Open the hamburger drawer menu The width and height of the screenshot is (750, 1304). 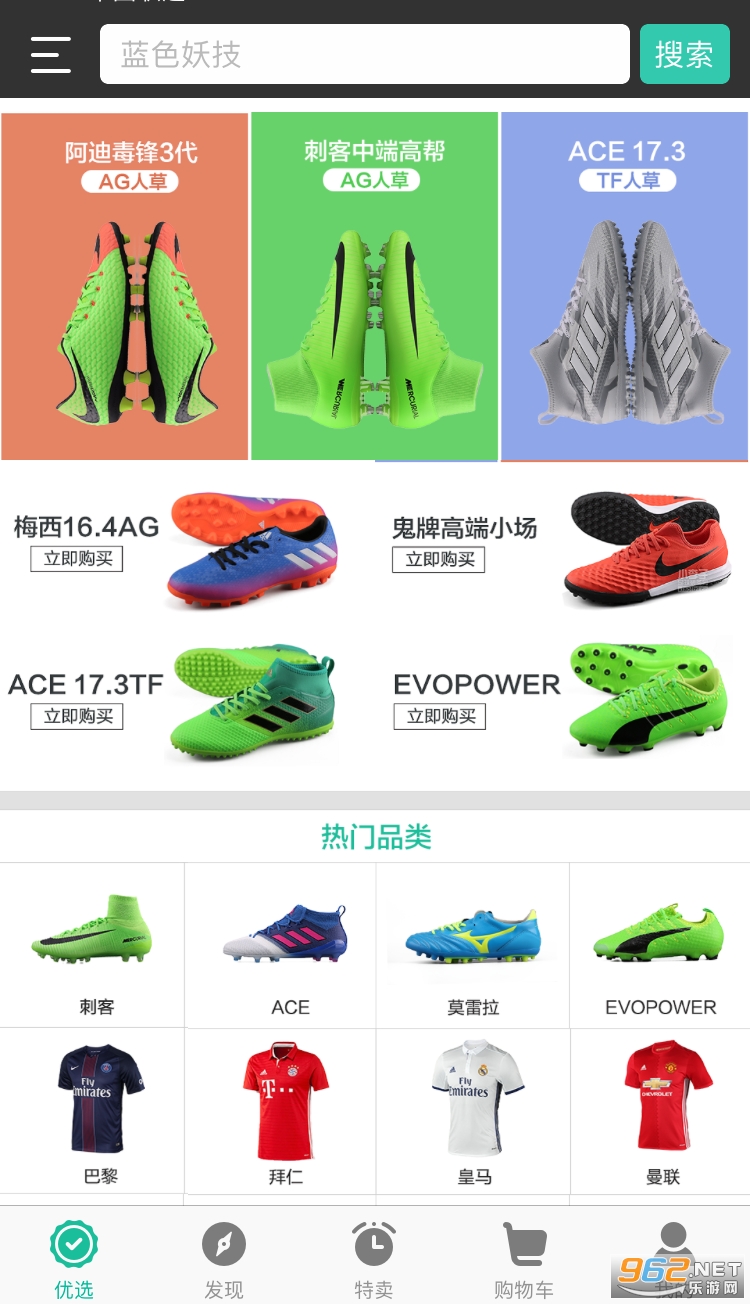[x=51, y=55]
